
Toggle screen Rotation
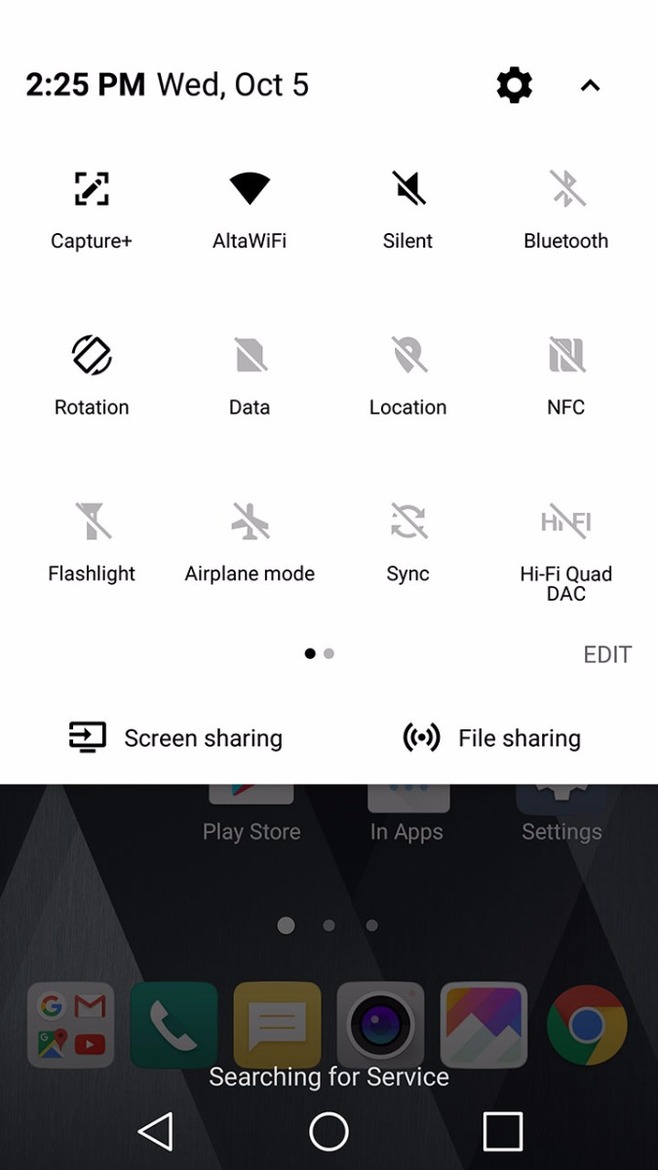91,356
